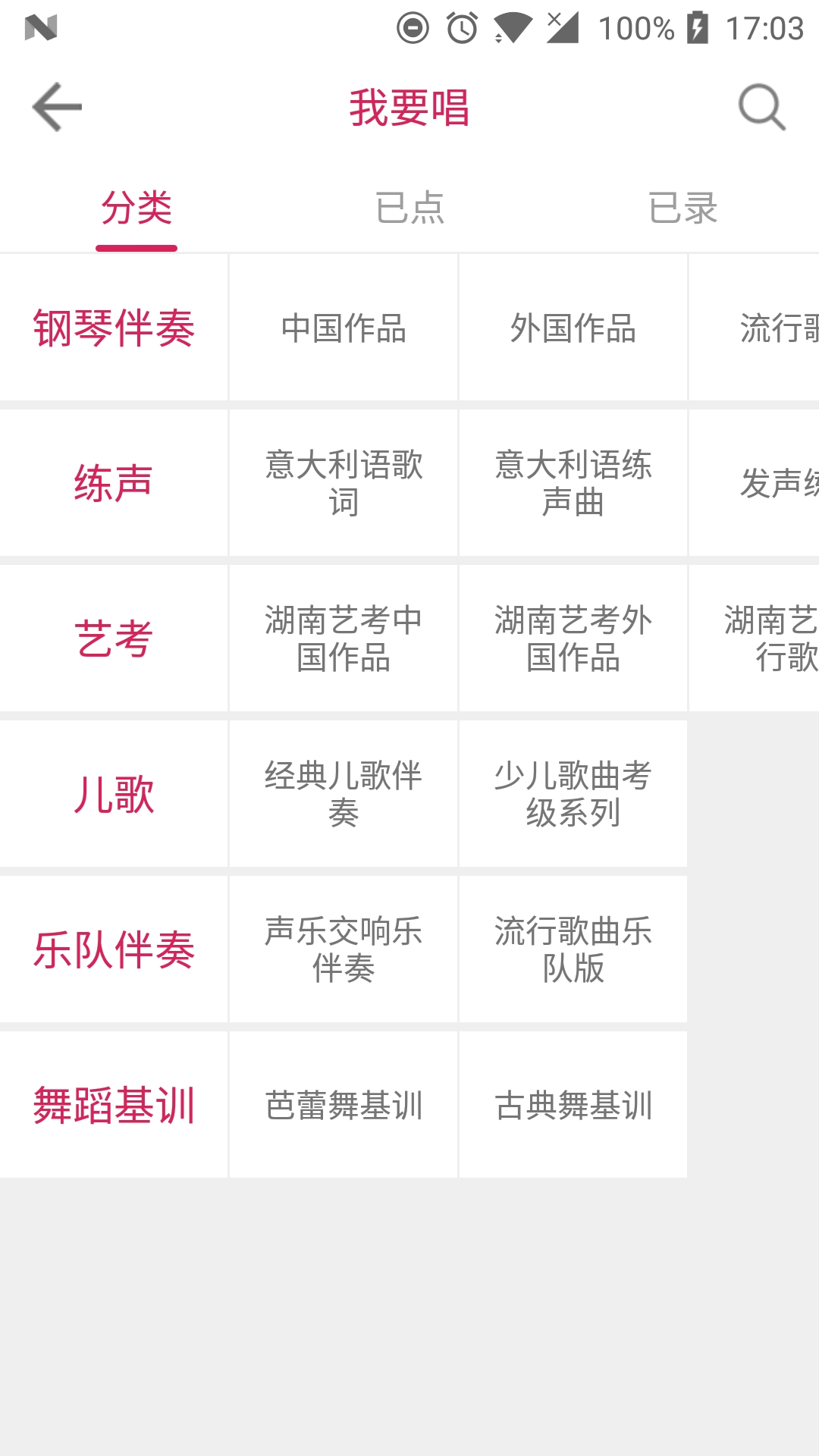Go back using the top arrow

(x=57, y=108)
